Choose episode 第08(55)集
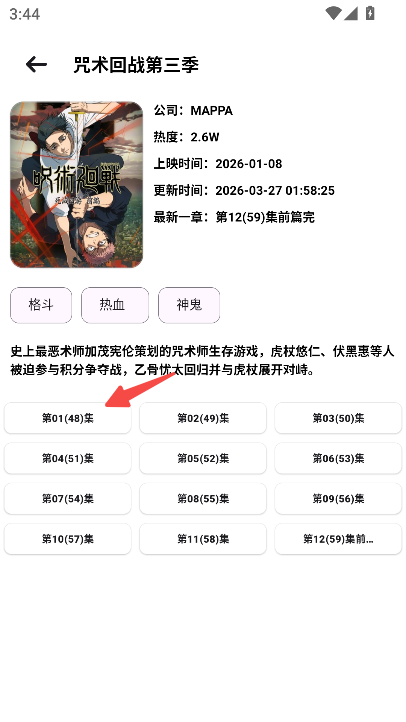This screenshot has height=722, width=406. click(203, 499)
